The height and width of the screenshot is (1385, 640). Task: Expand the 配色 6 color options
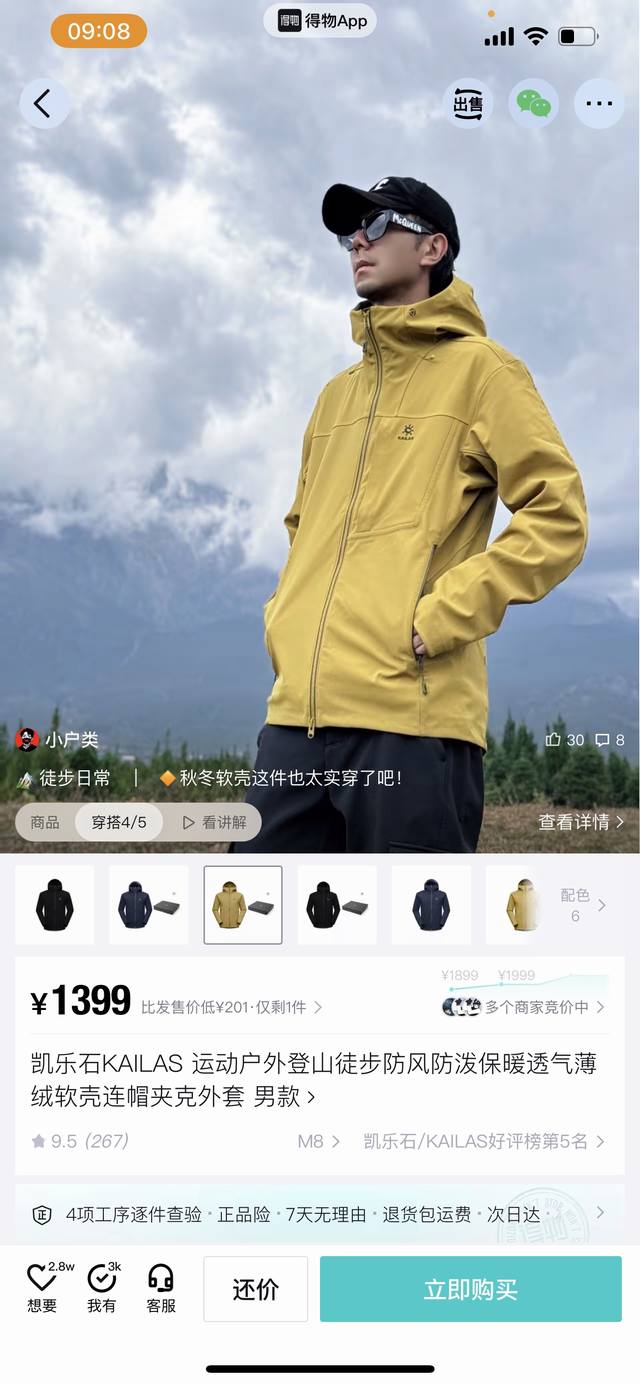[582, 905]
